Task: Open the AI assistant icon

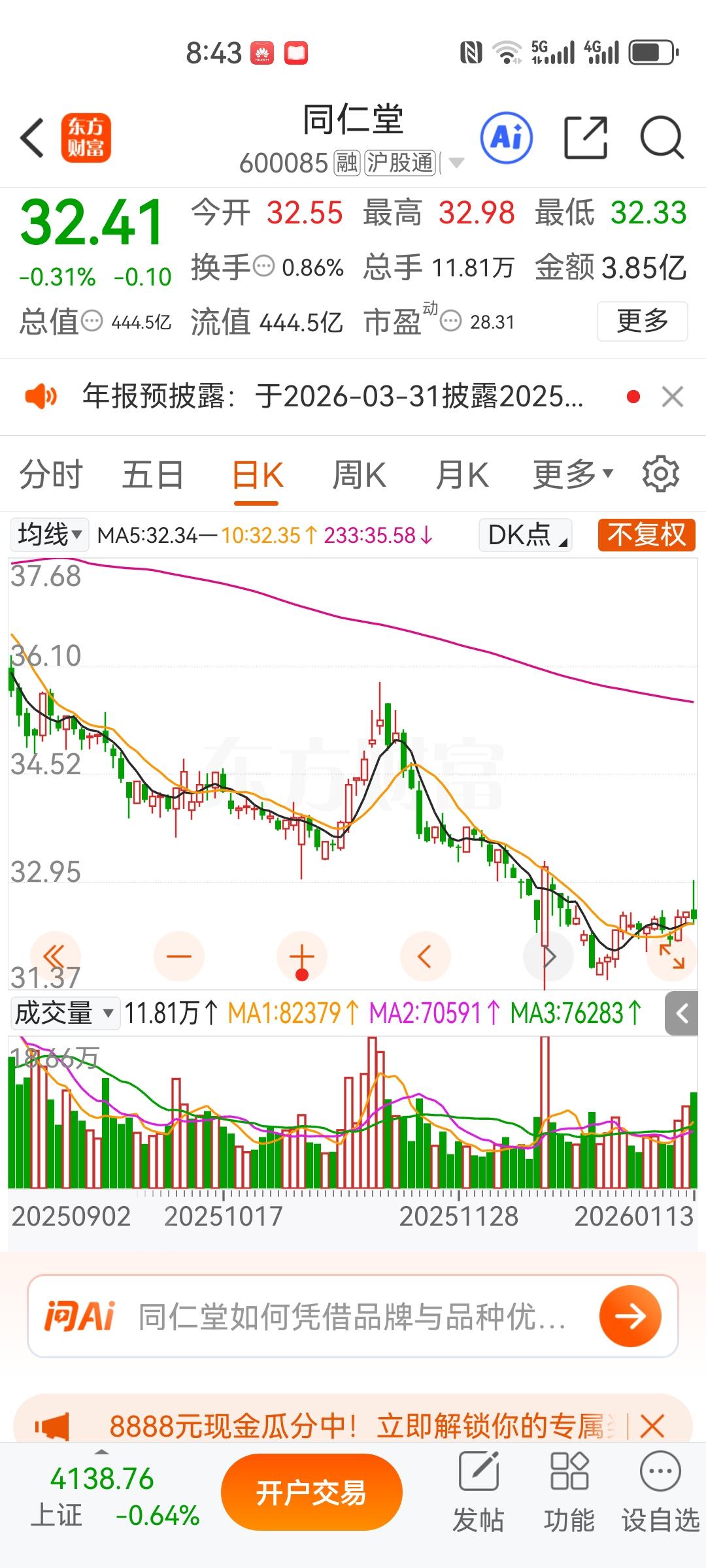Action: pos(505,139)
